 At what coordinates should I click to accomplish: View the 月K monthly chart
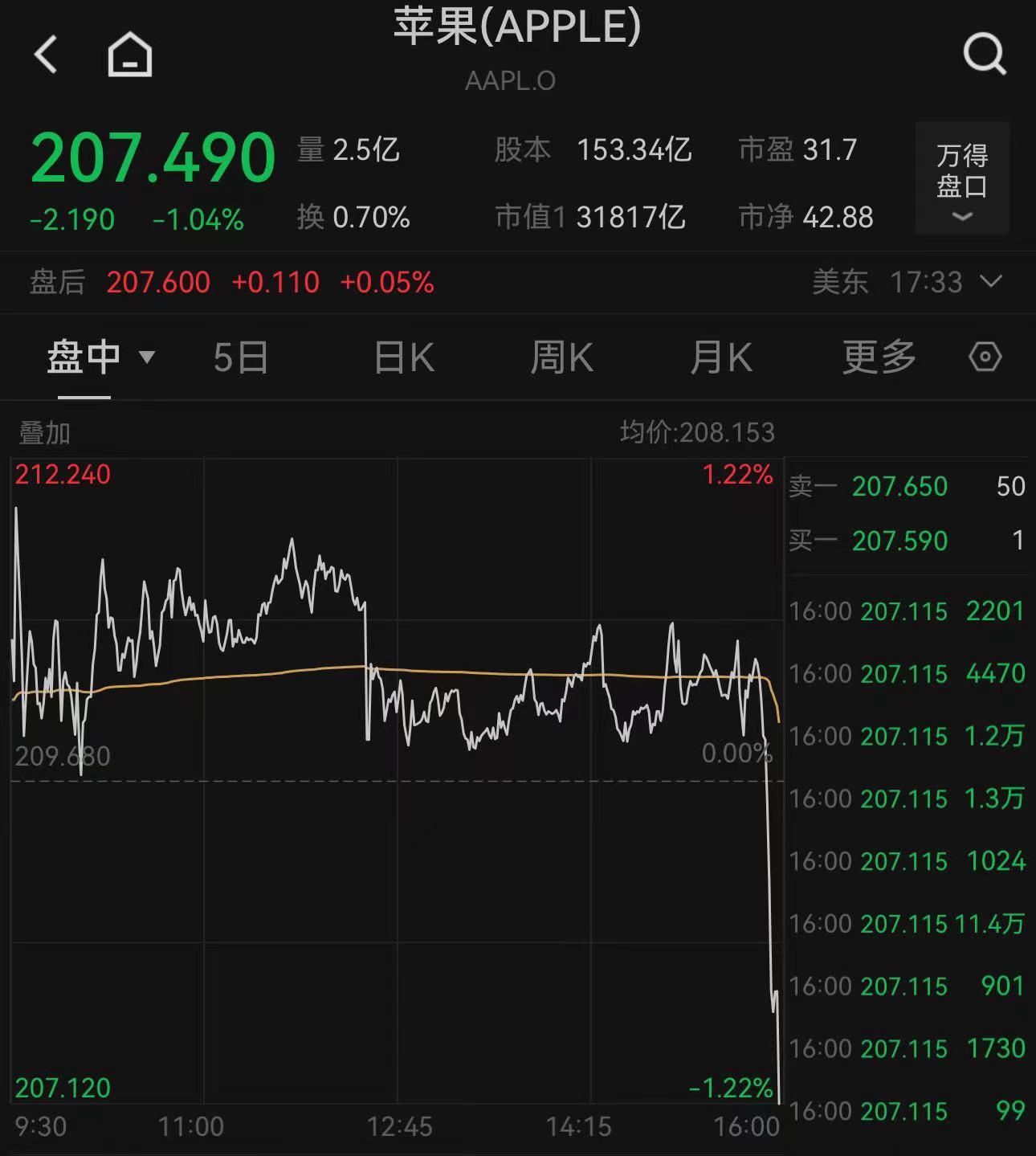pyautogui.click(x=720, y=357)
